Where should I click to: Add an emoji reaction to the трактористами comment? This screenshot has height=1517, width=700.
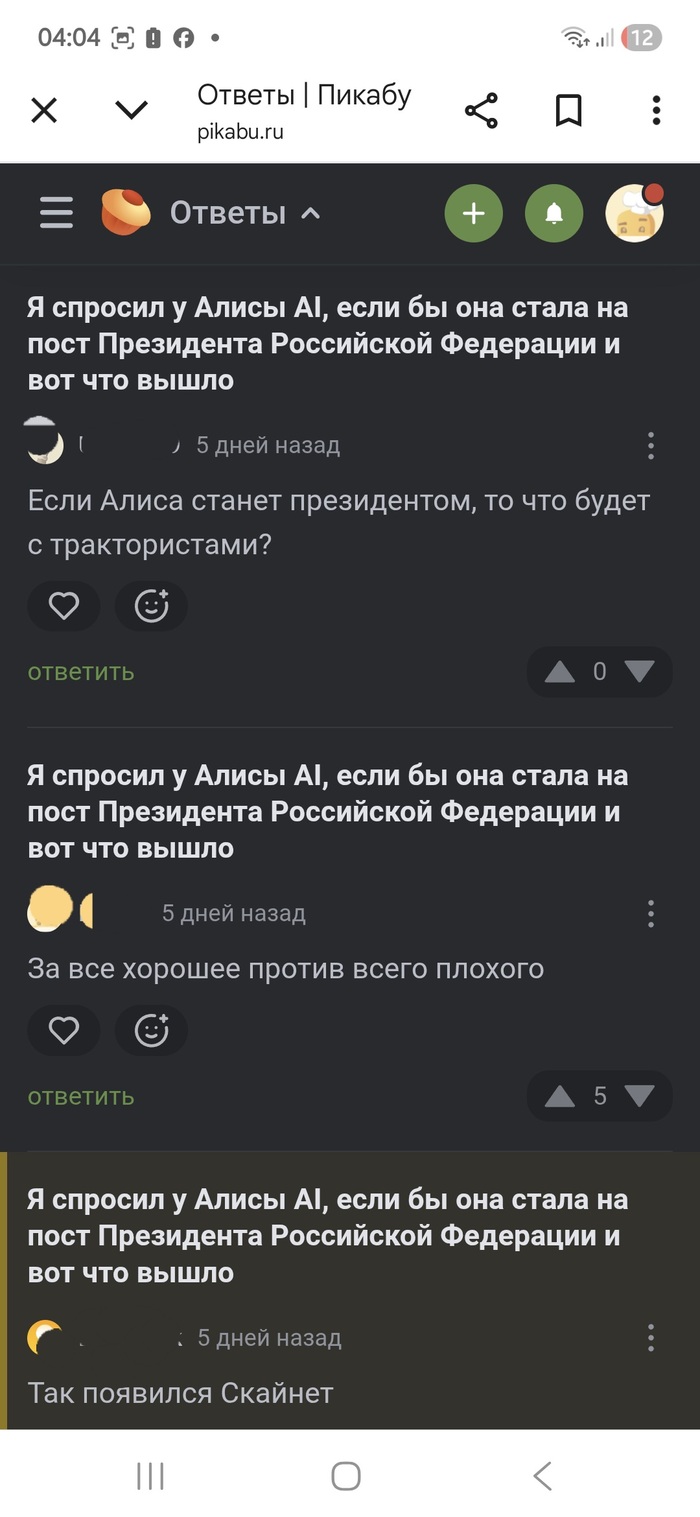click(151, 606)
